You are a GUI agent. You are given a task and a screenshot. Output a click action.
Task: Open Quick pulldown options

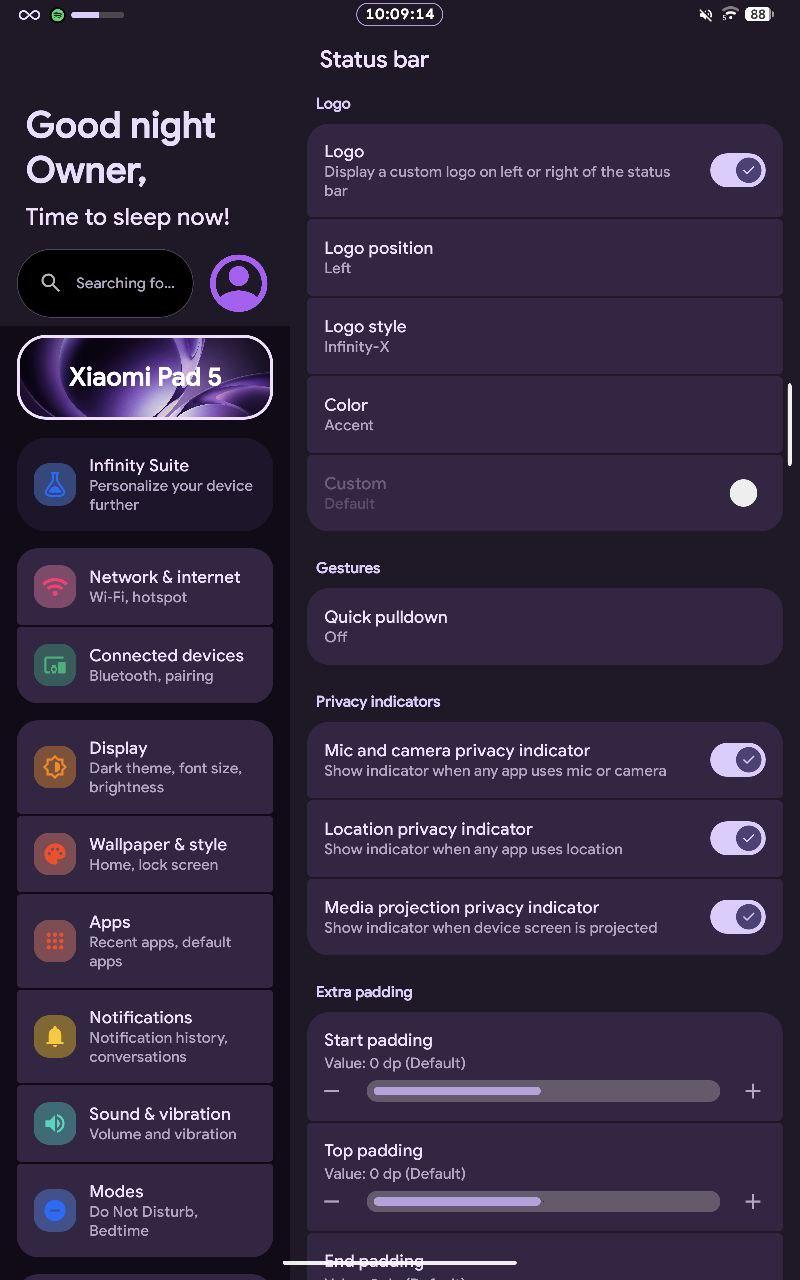(544, 626)
